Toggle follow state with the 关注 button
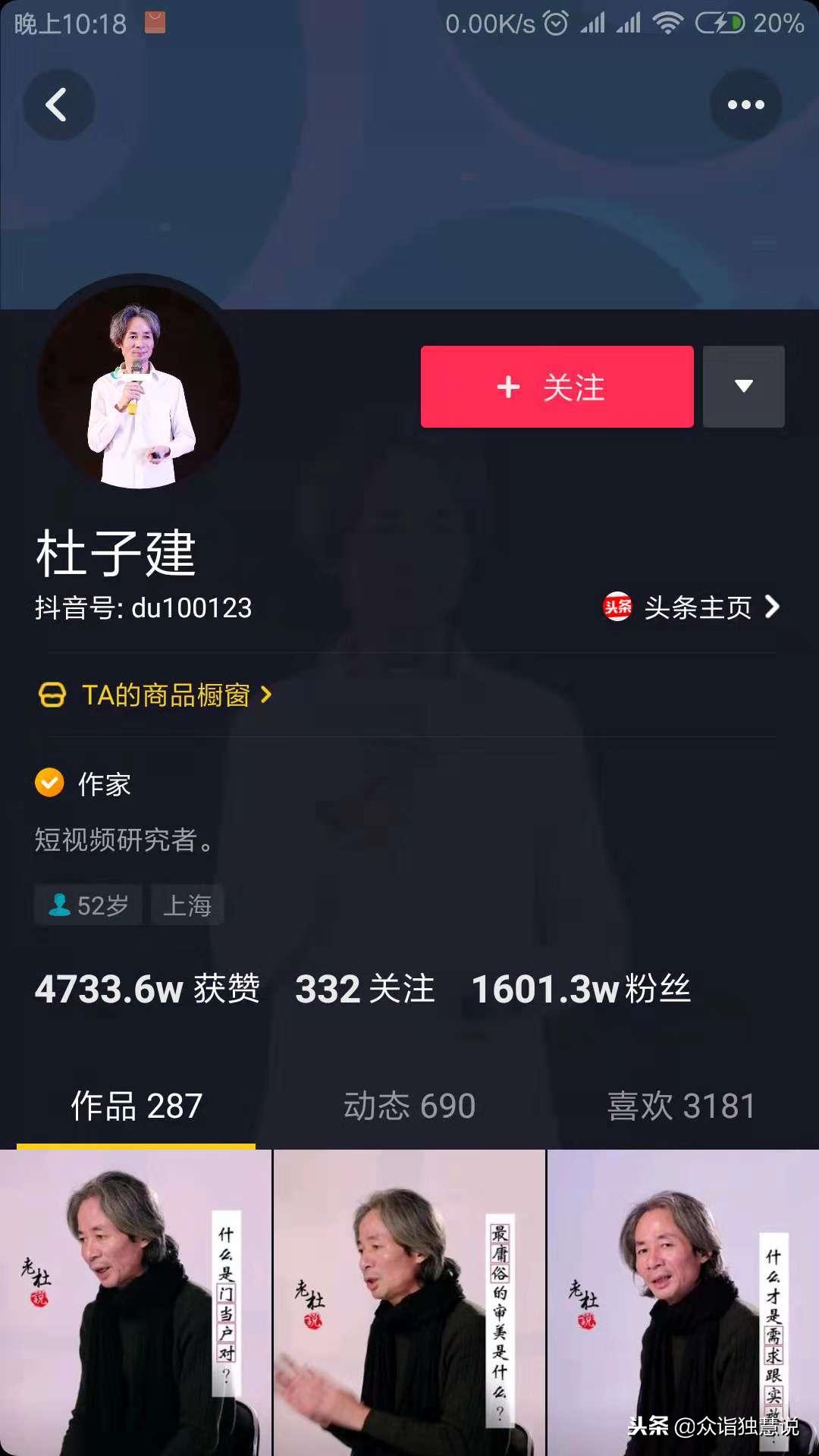Screen dimensions: 819x1456 [556, 387]
